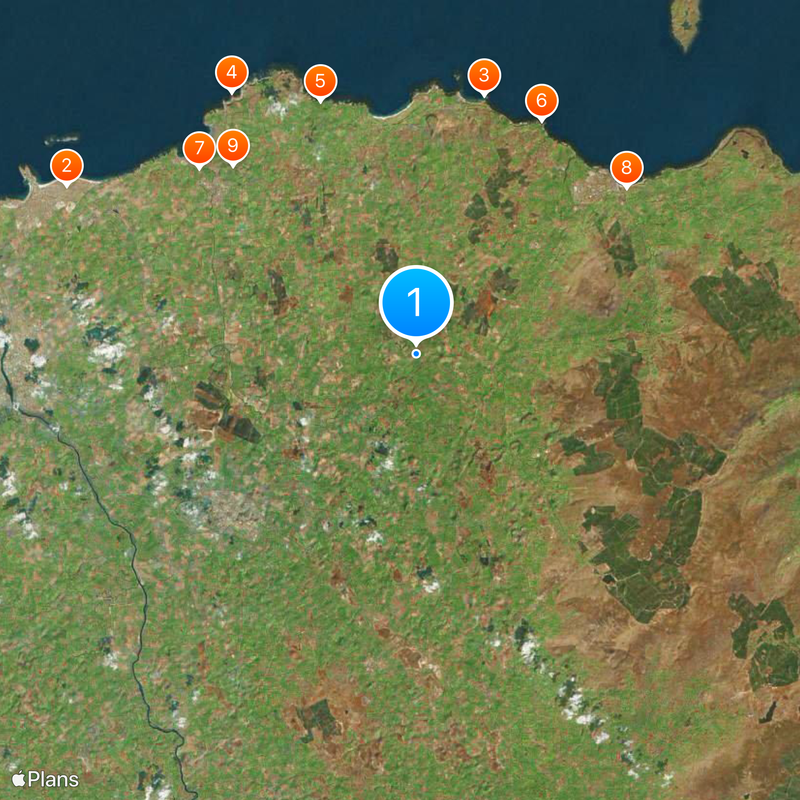Open the orange pin numbered 6
This screenshot has width=800, height=800.
[x=541, y=100]
